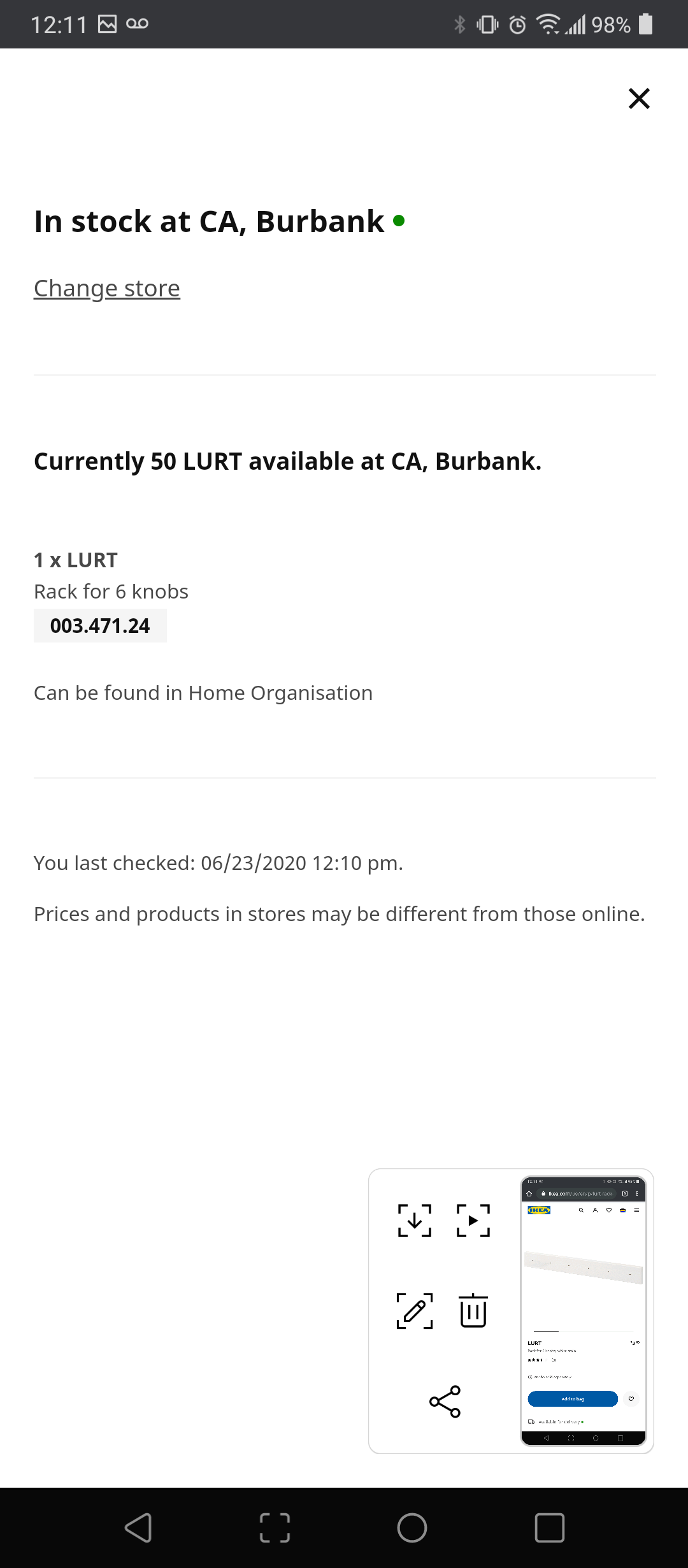Take a screenshot via the navigation bar capture button
688x1568 pixels.
point(275,1528)
